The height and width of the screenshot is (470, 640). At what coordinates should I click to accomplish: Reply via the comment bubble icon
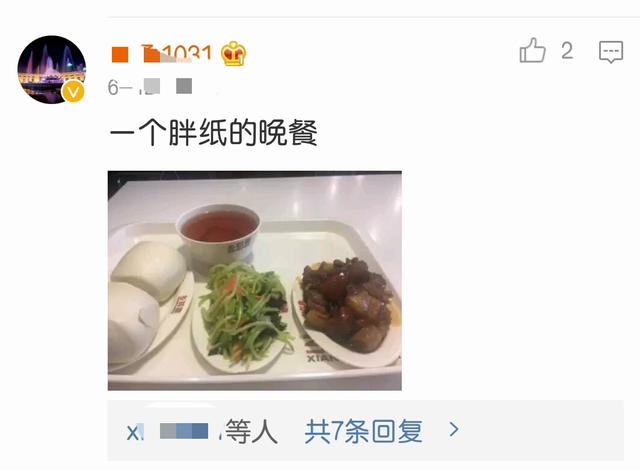pyautogui.click(x=610, y=52)
